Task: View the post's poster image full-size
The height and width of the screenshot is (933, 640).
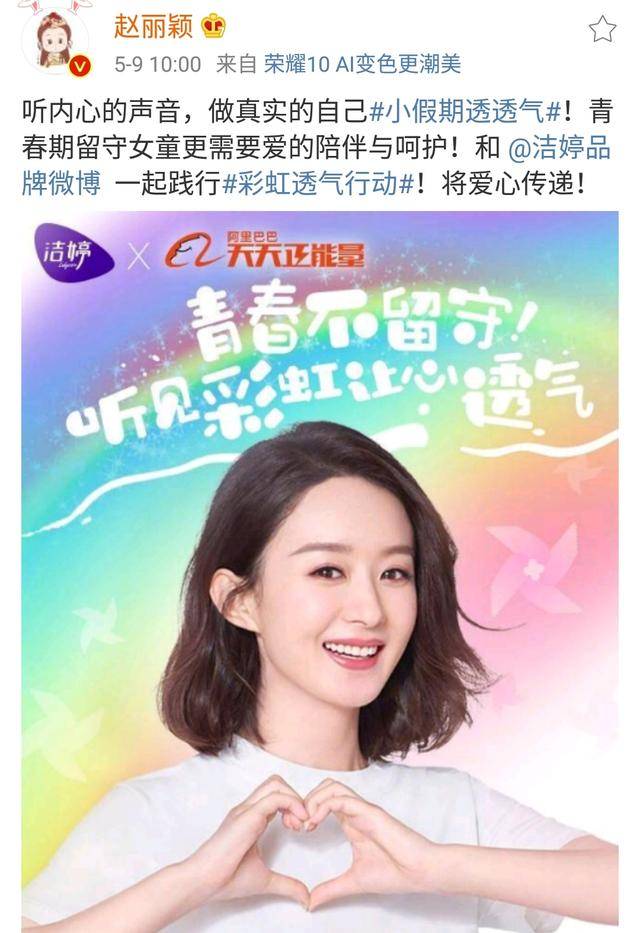Action: click(x=320, y=570)
